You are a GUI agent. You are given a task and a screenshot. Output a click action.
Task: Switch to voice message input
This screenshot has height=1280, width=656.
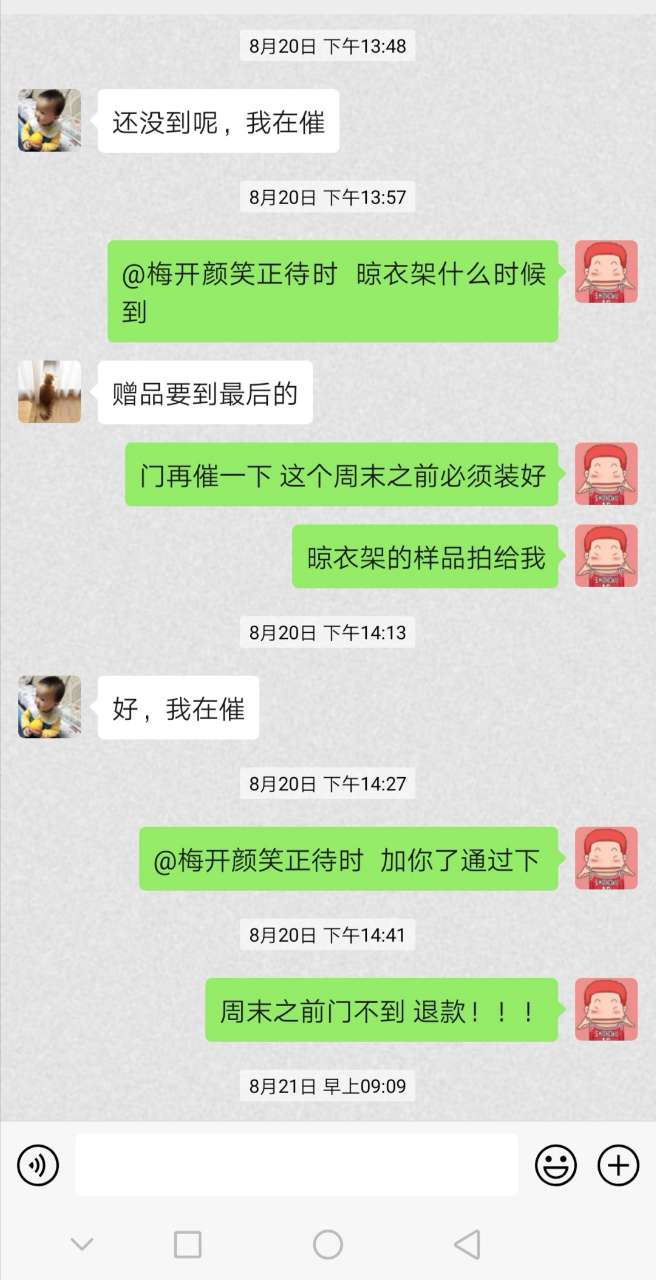click(38, 1165)
